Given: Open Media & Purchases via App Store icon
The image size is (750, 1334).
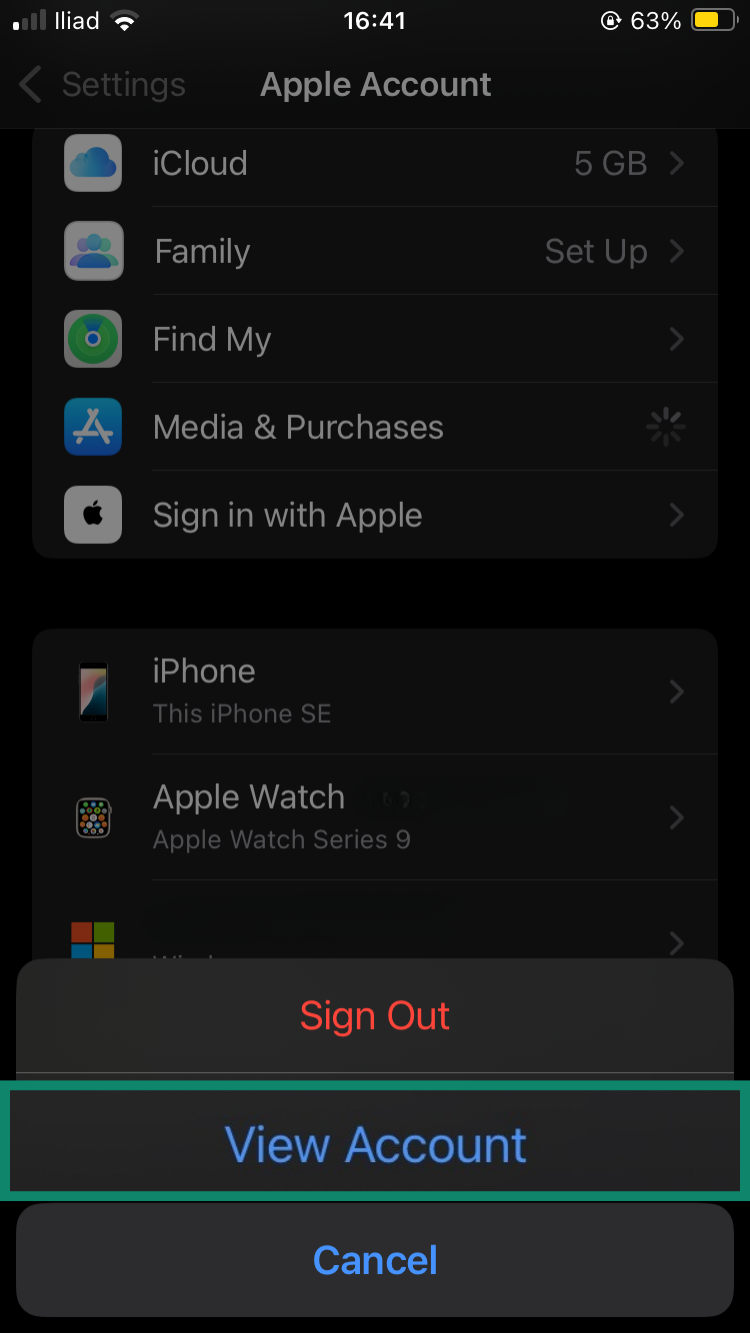Looking at the screenshot, I should coord(93,427).
